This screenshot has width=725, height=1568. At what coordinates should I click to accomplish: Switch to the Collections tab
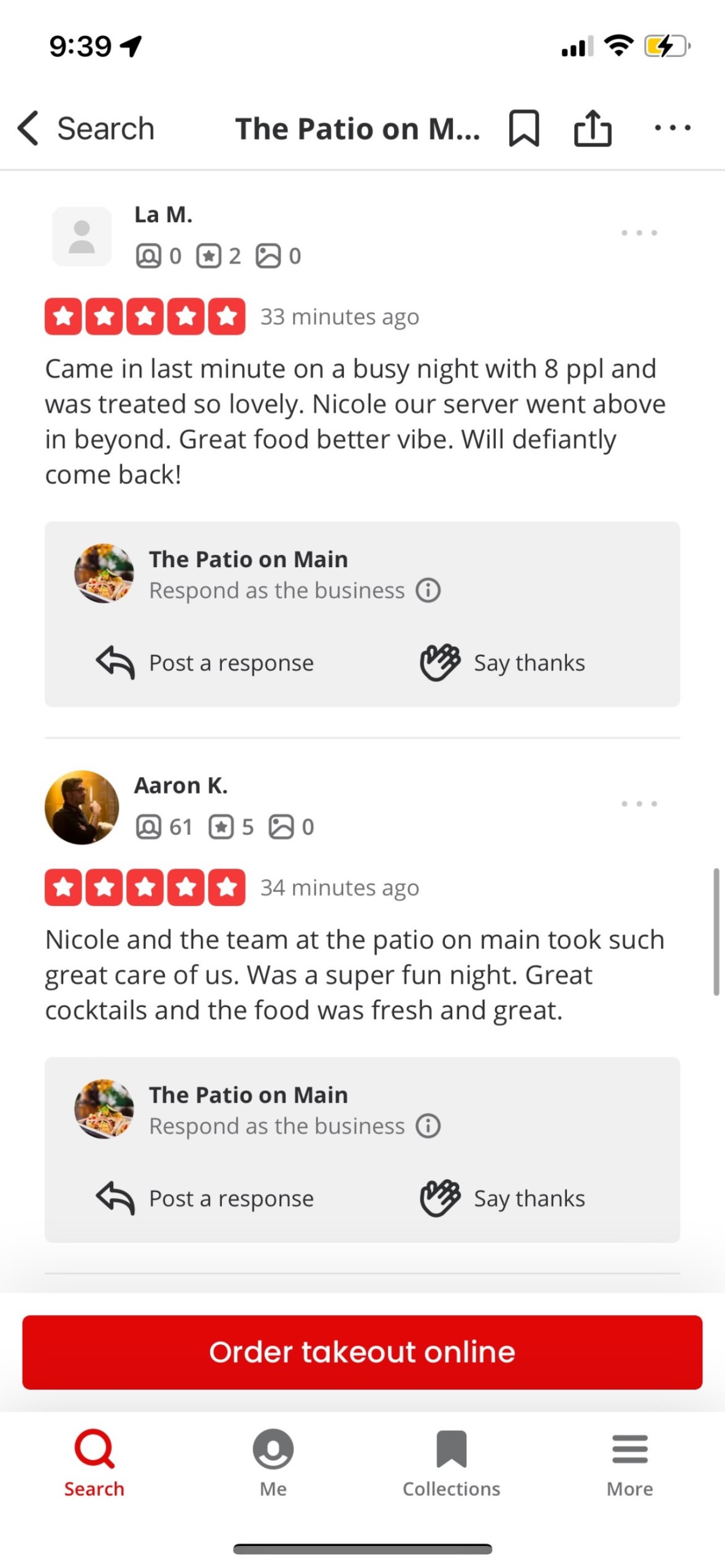click(x=452, y=1463)
